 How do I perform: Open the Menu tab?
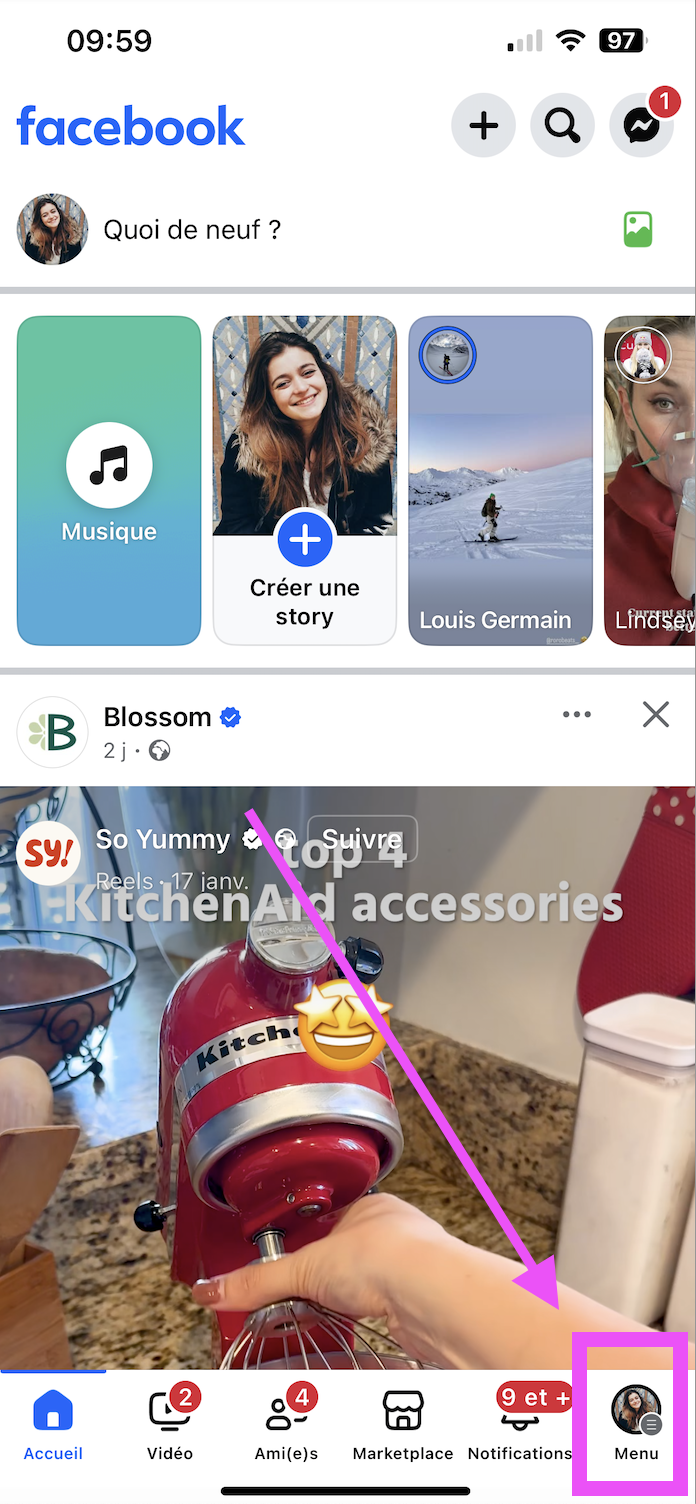pyautogui.click(x=636, y=1425)
